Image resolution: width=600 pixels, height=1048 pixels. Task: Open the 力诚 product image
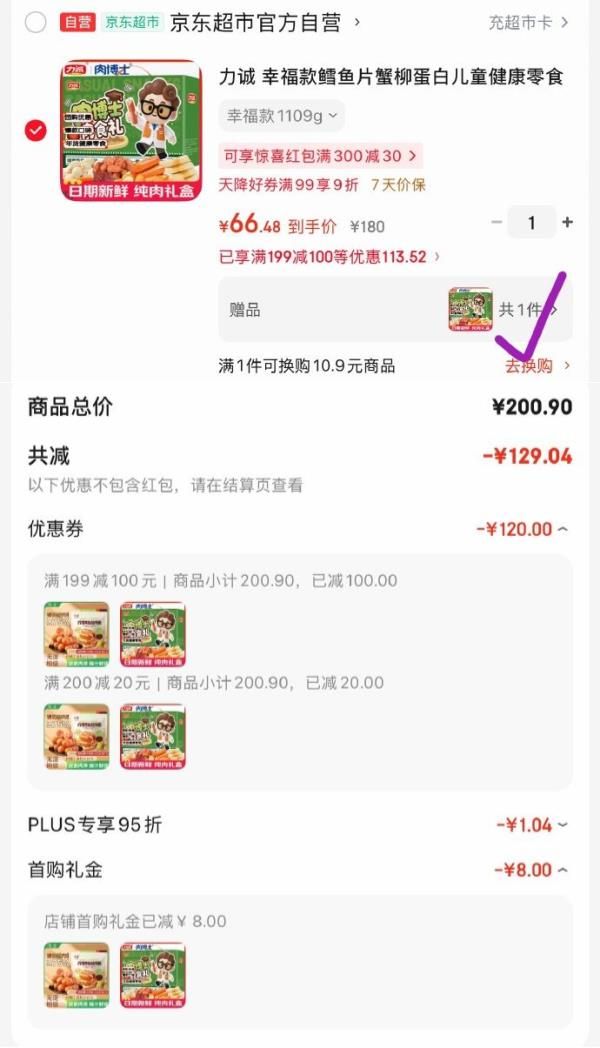pyautogui.click(x=130, y=130)
